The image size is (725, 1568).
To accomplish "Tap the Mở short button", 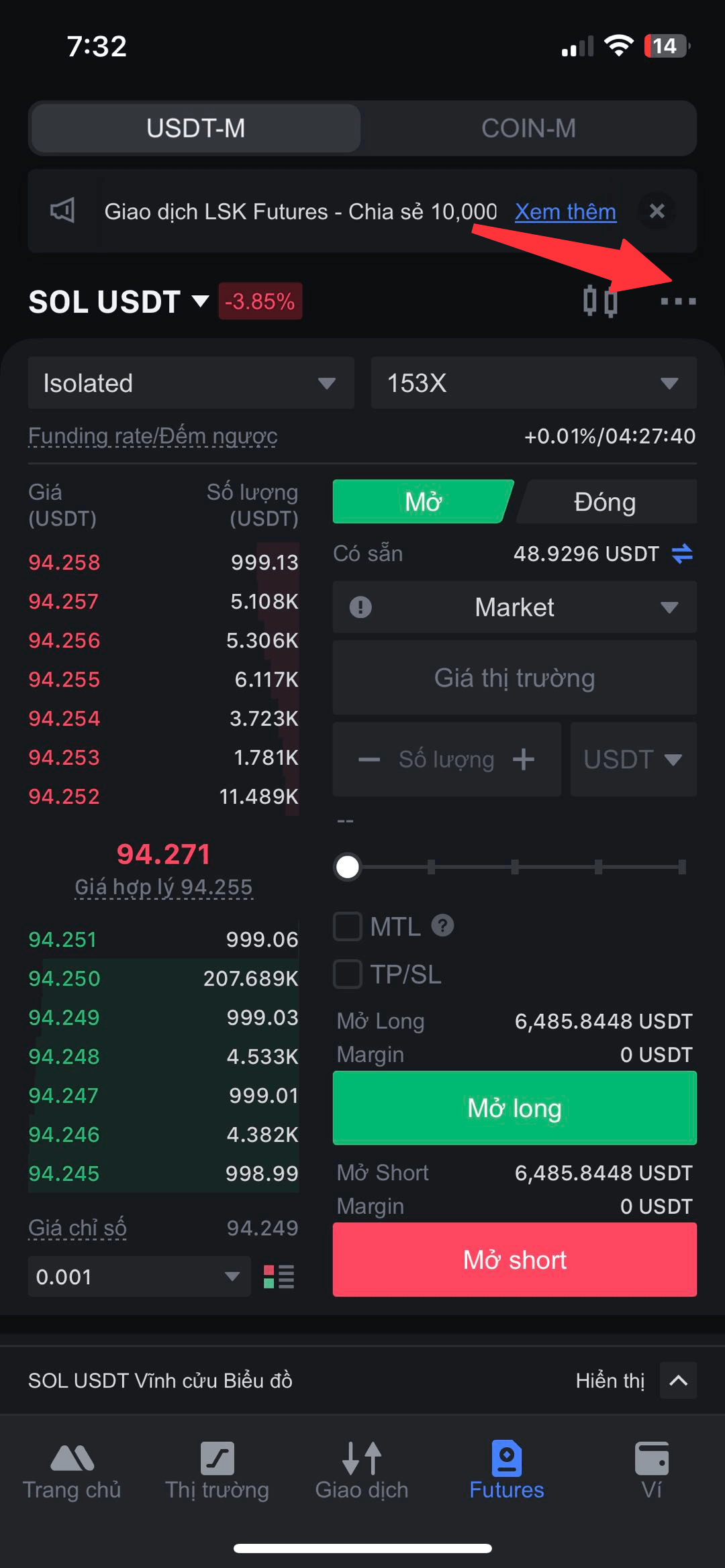I will (x=514, y=1259).
